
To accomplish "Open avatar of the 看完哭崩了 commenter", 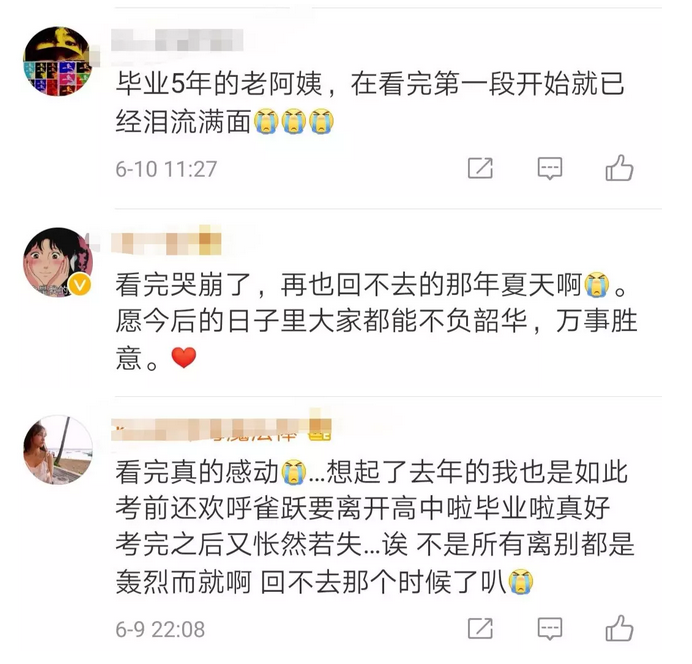I will [x=57, y=262].
